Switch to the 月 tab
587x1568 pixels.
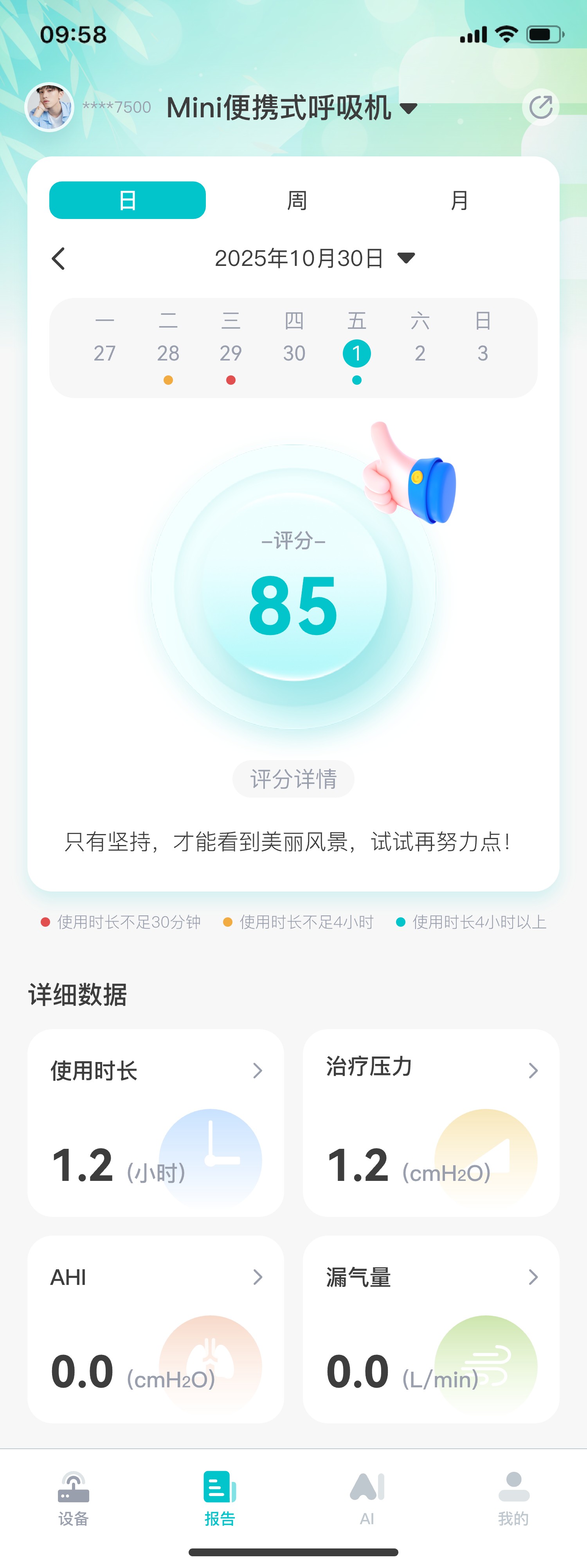tap(459, 200)
